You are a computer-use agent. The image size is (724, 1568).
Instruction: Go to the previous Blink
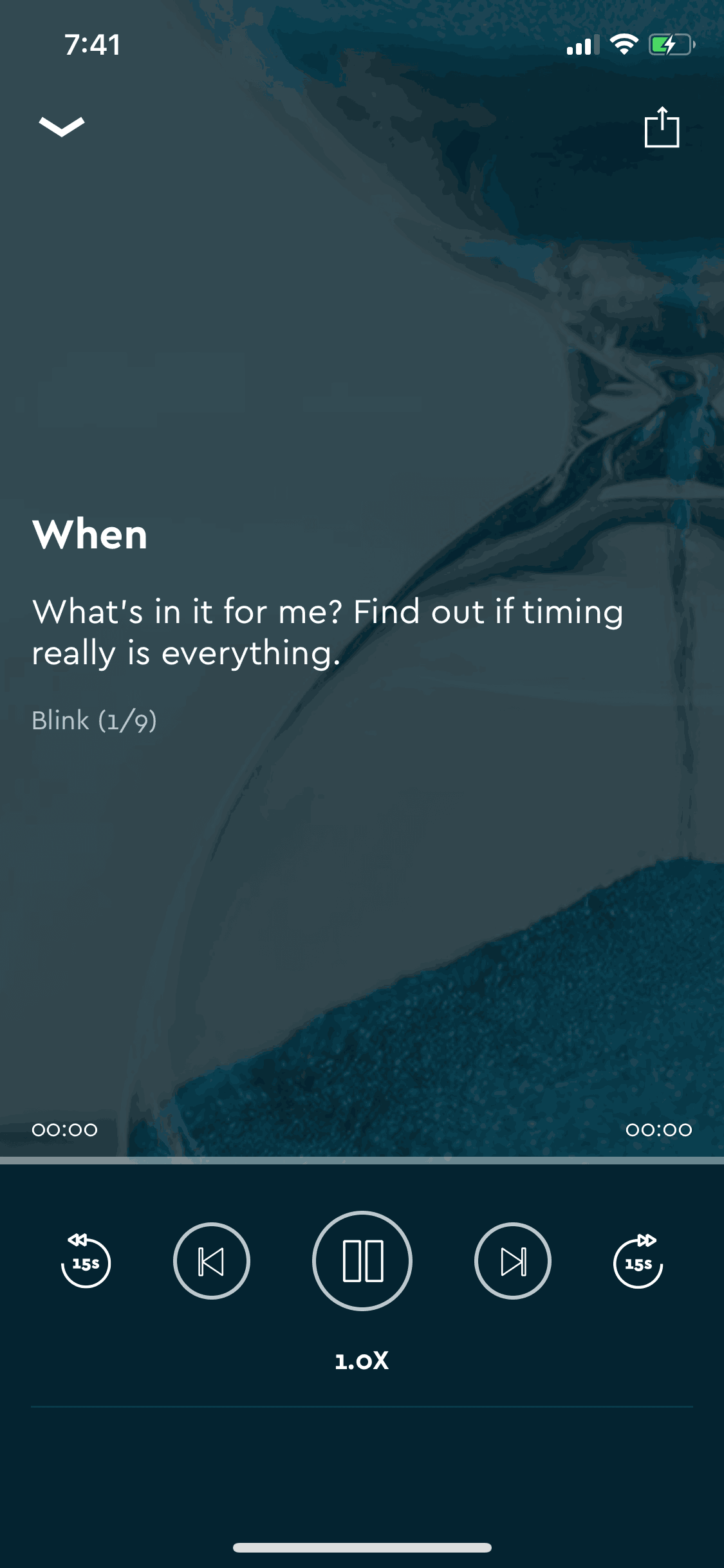click(211, 1261)
